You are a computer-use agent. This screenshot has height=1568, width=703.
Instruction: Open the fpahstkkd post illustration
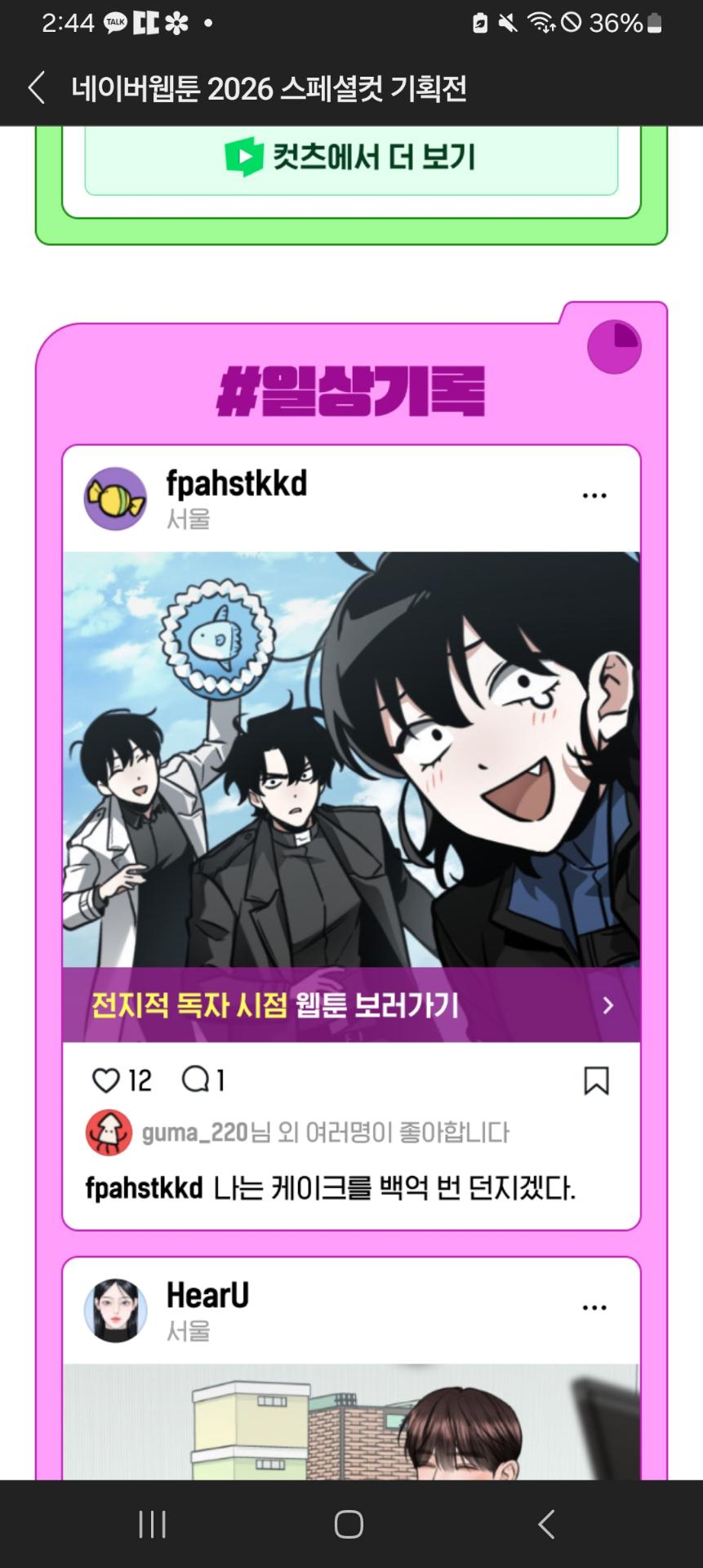[x=351, y=759]
